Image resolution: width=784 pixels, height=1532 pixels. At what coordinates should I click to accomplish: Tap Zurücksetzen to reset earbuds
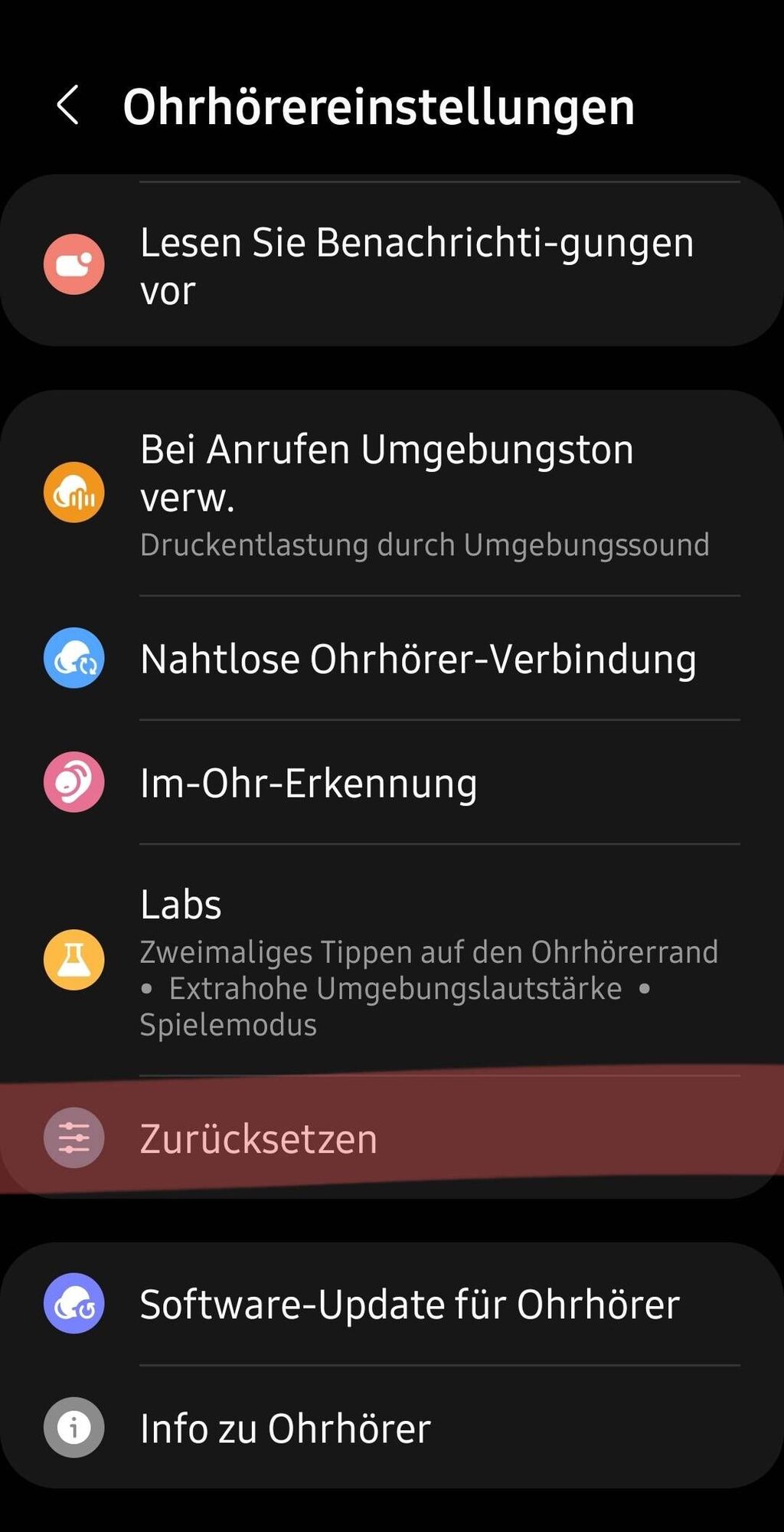[x=259, y=1138]
